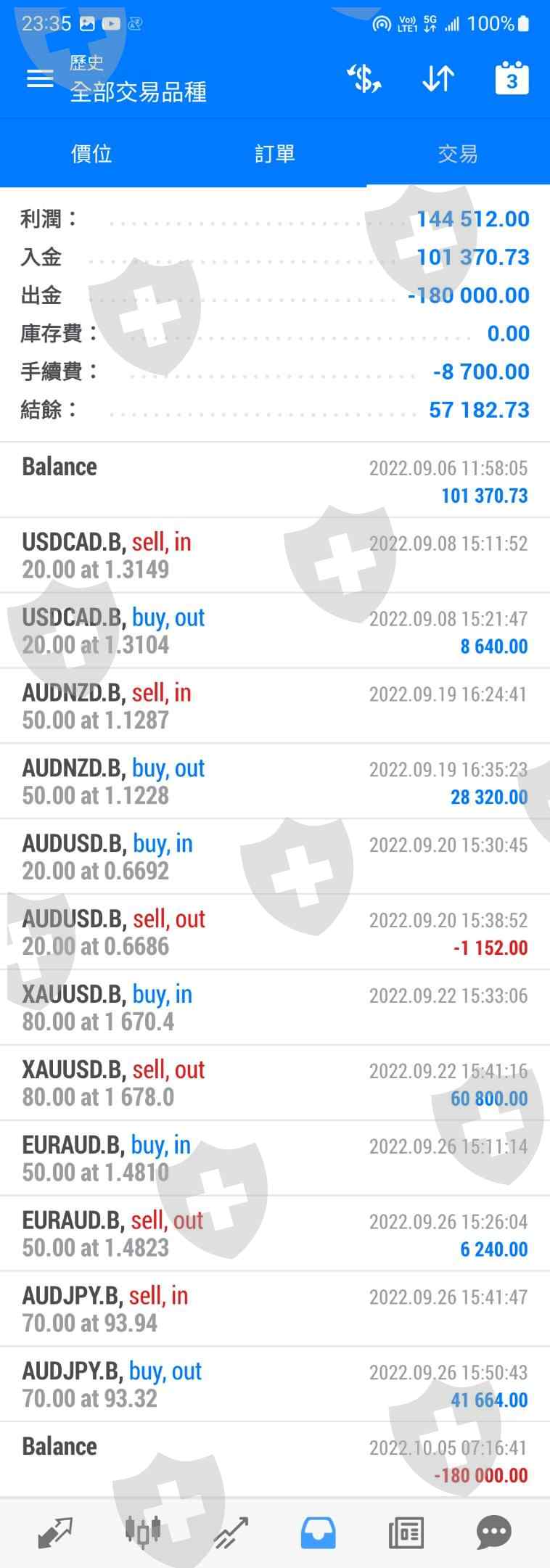Image resolution: width=550 pixels, height=1568 pixels.
Task: Switch to the 訂單 tab
Action: pos(275,154)
